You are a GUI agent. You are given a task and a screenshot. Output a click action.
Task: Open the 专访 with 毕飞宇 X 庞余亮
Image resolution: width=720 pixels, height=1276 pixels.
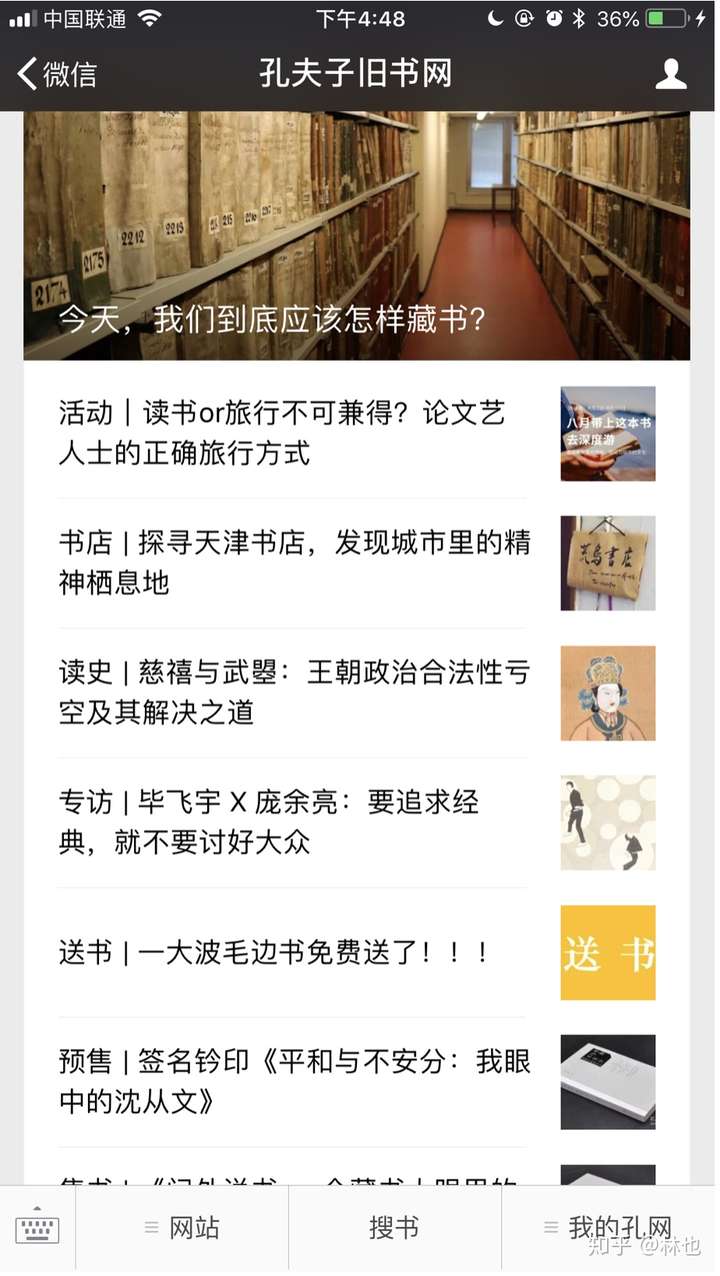click(x=356, y=823)
